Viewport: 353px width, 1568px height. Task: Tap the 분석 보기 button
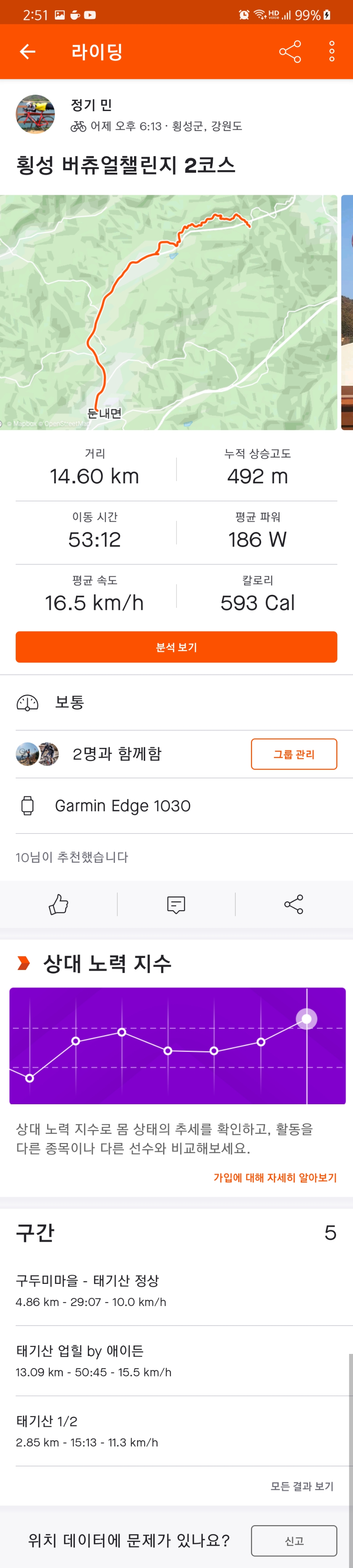(x=176, y=647)
